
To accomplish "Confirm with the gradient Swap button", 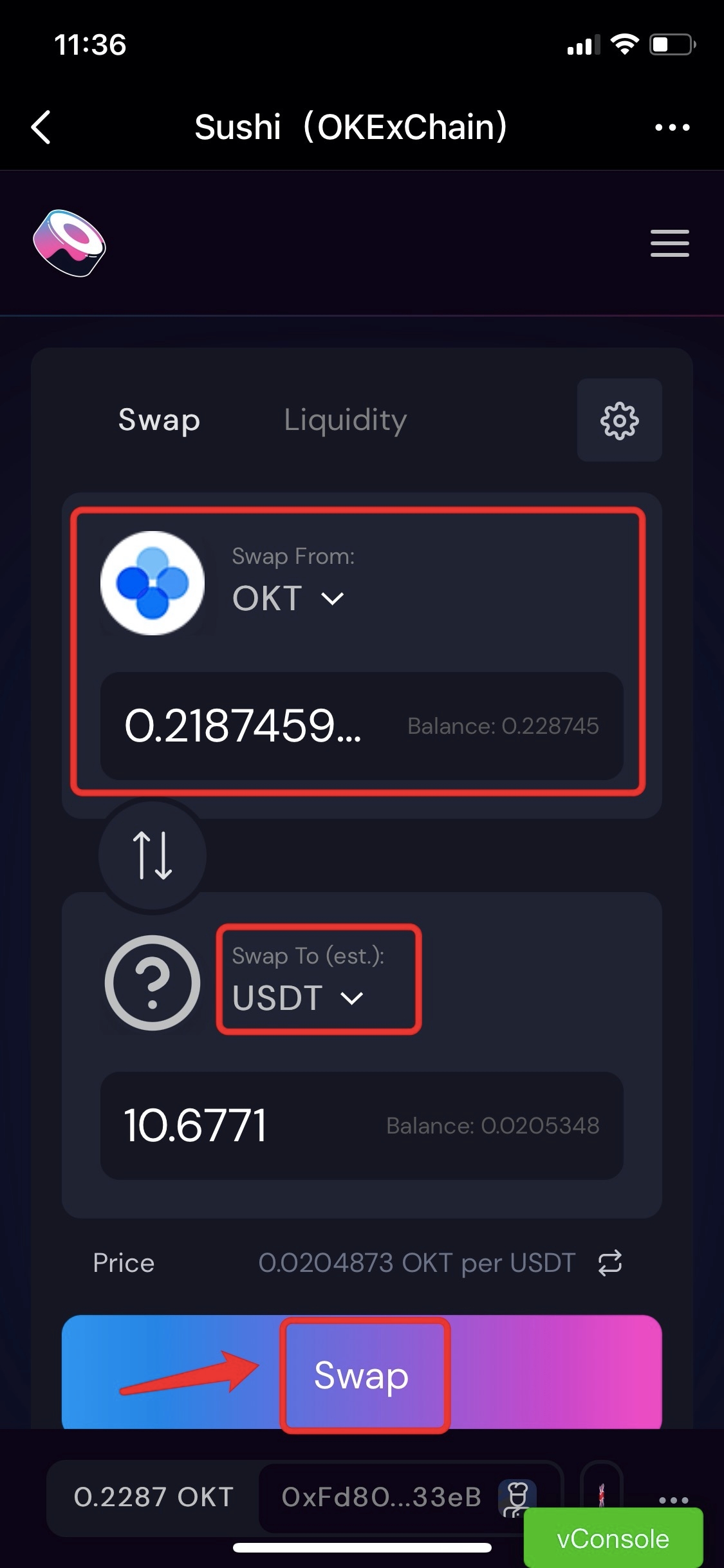I will pos(362,1375).
